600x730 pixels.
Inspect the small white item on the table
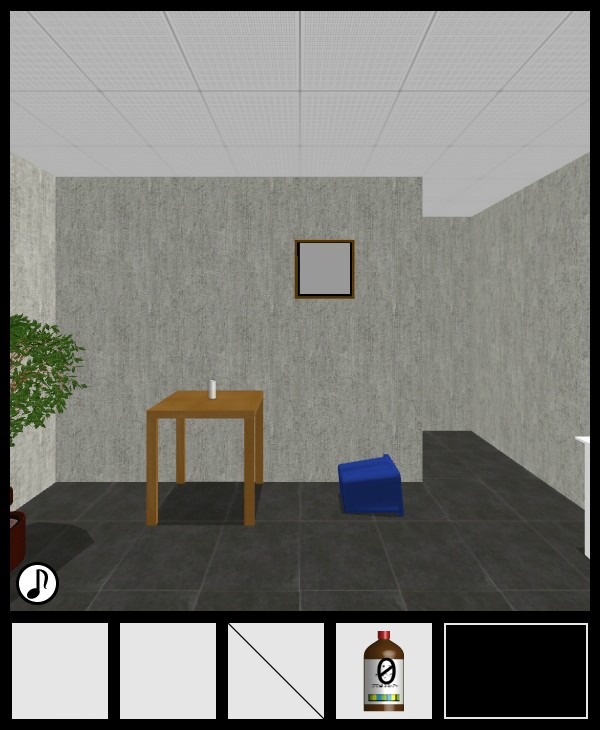[212, 389]
